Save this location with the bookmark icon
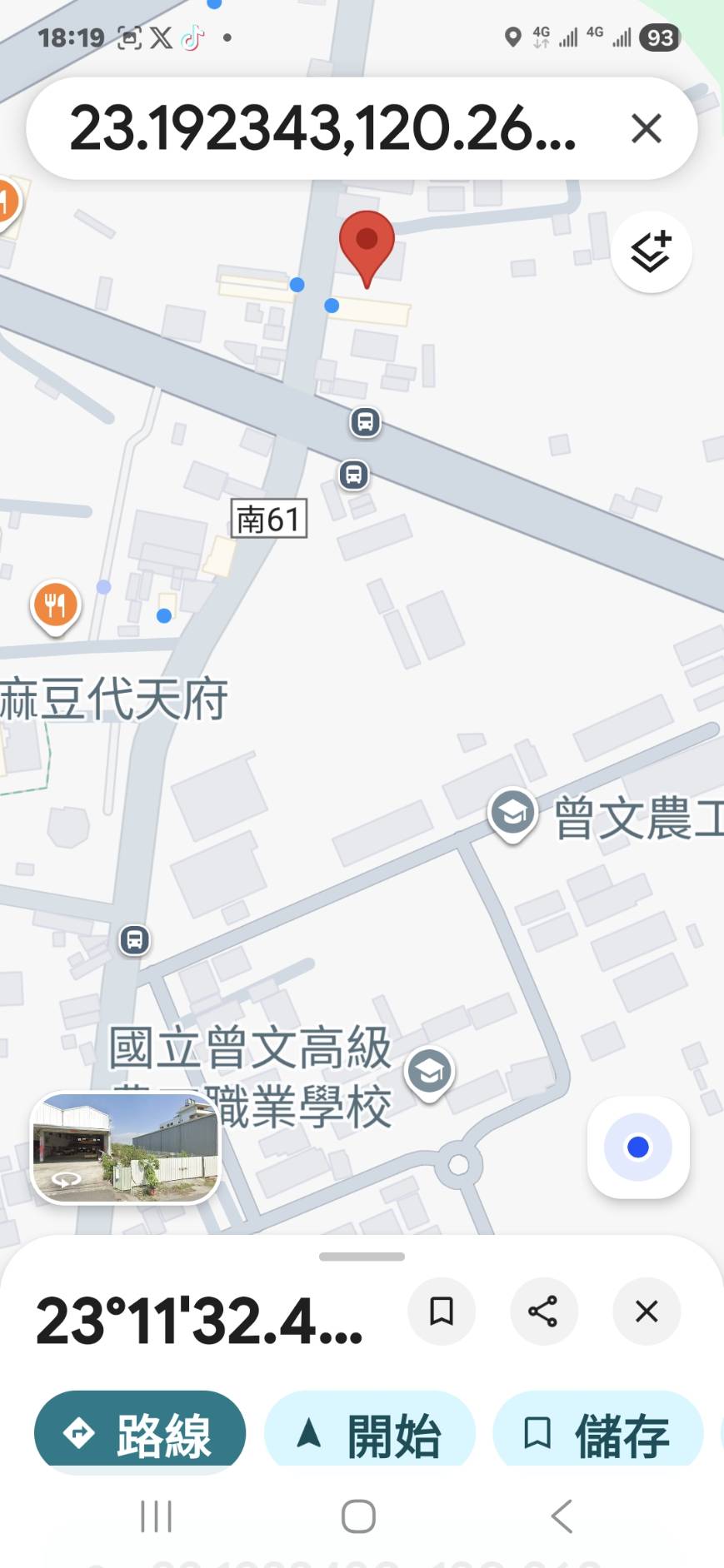 [x=441, y=1312]
